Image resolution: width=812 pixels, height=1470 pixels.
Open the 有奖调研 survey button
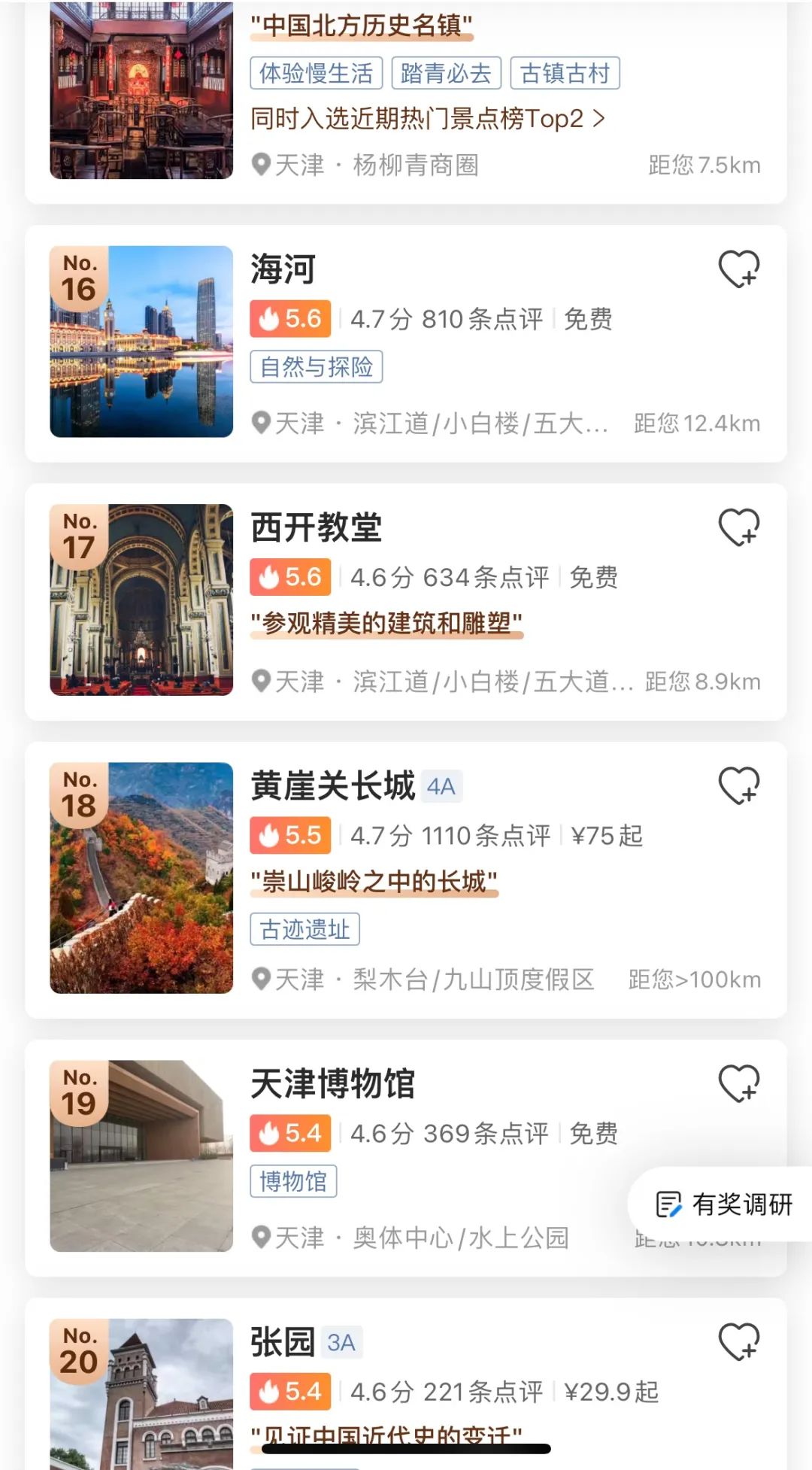[x=723, y=1204]
